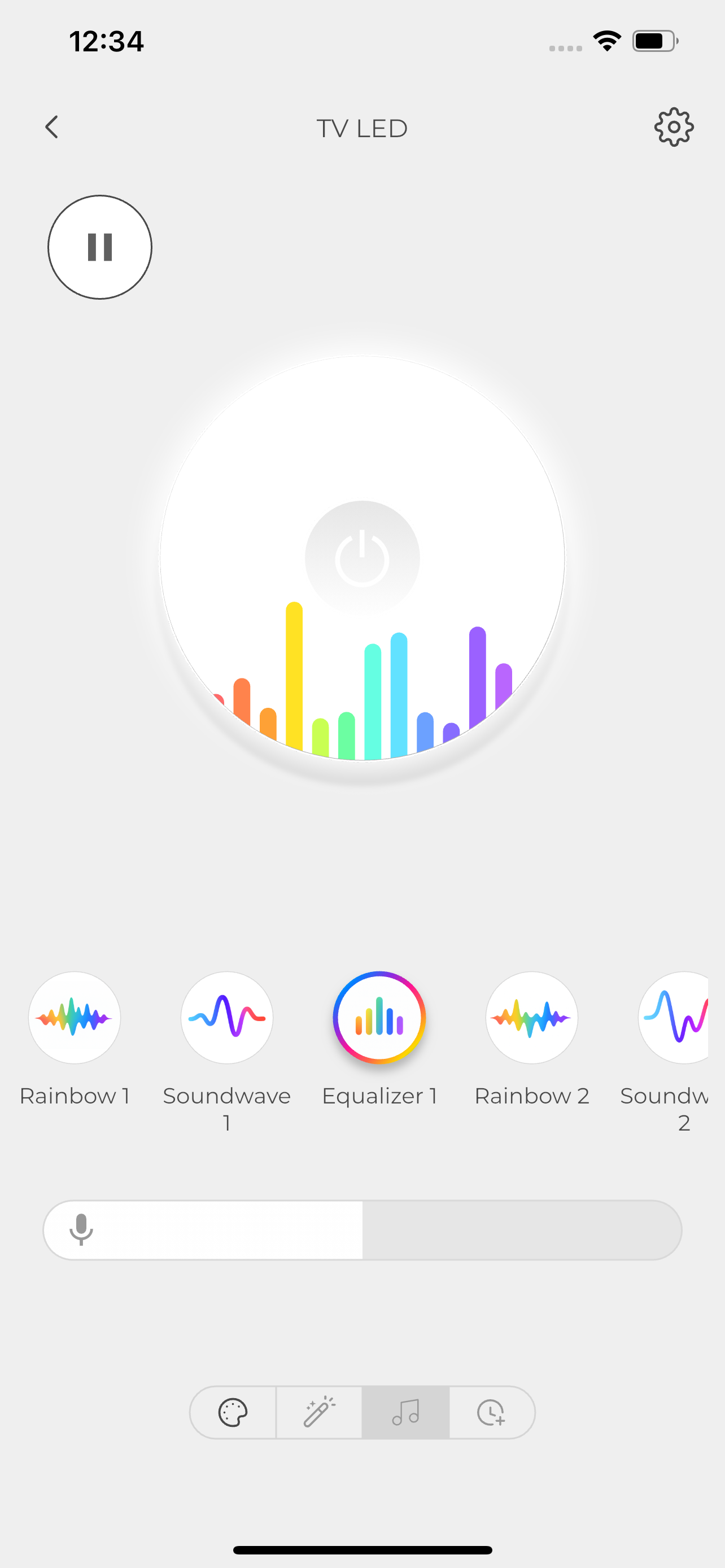Image resolution: width=725 pixels, height=1568 pixels.
Task: Tap the back chevron to leave TV LED
Action: 52,127
